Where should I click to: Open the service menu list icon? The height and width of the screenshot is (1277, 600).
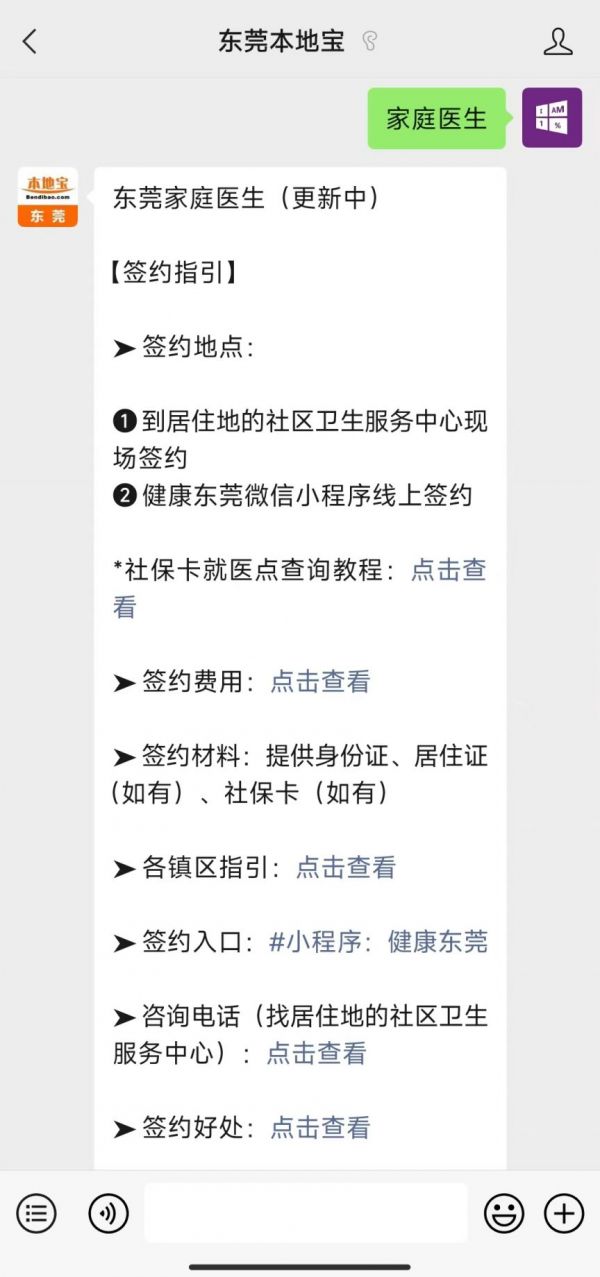[x=37, y=1213]
